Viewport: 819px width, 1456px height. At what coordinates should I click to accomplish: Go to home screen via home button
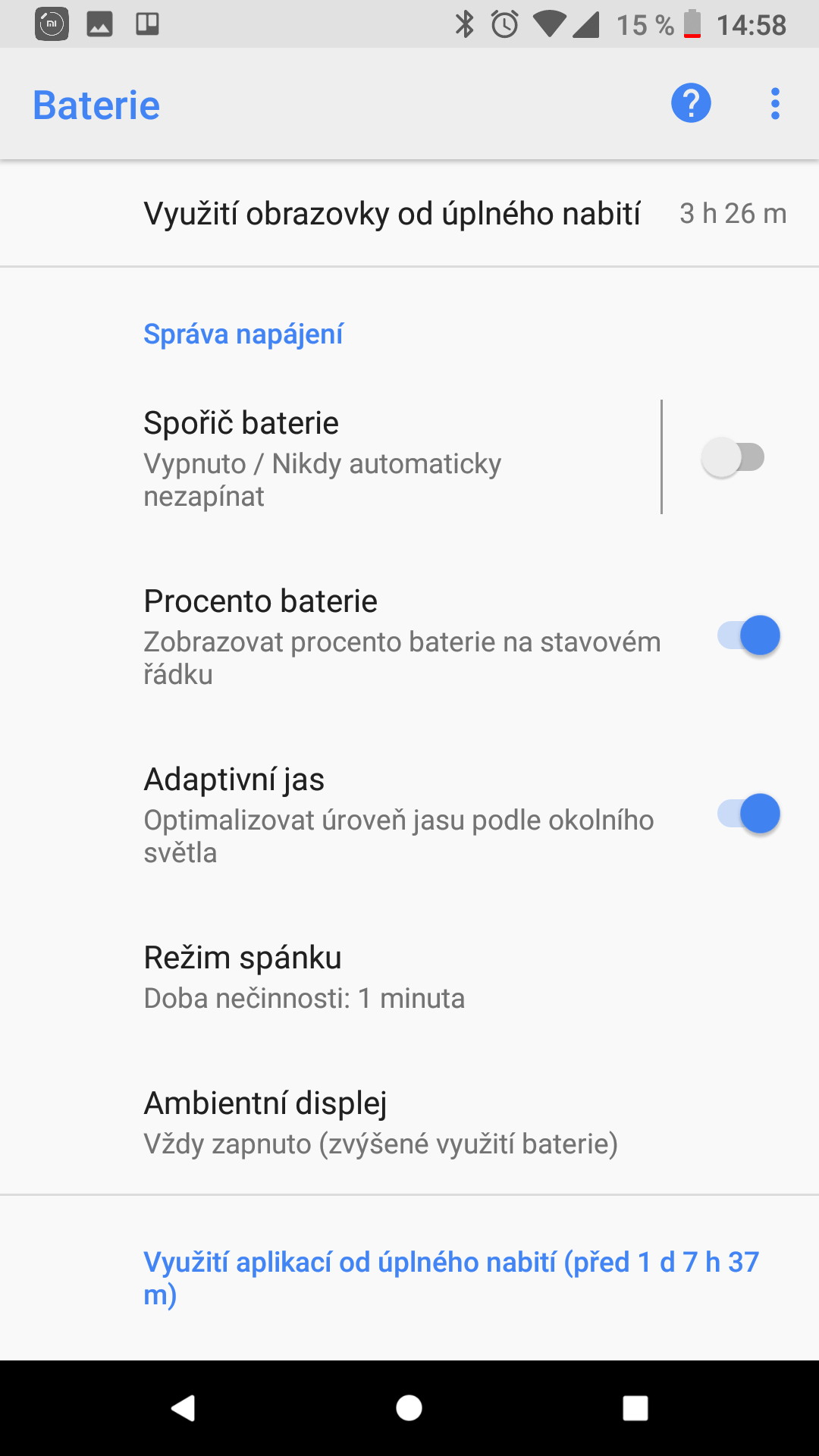point(409,1408)
